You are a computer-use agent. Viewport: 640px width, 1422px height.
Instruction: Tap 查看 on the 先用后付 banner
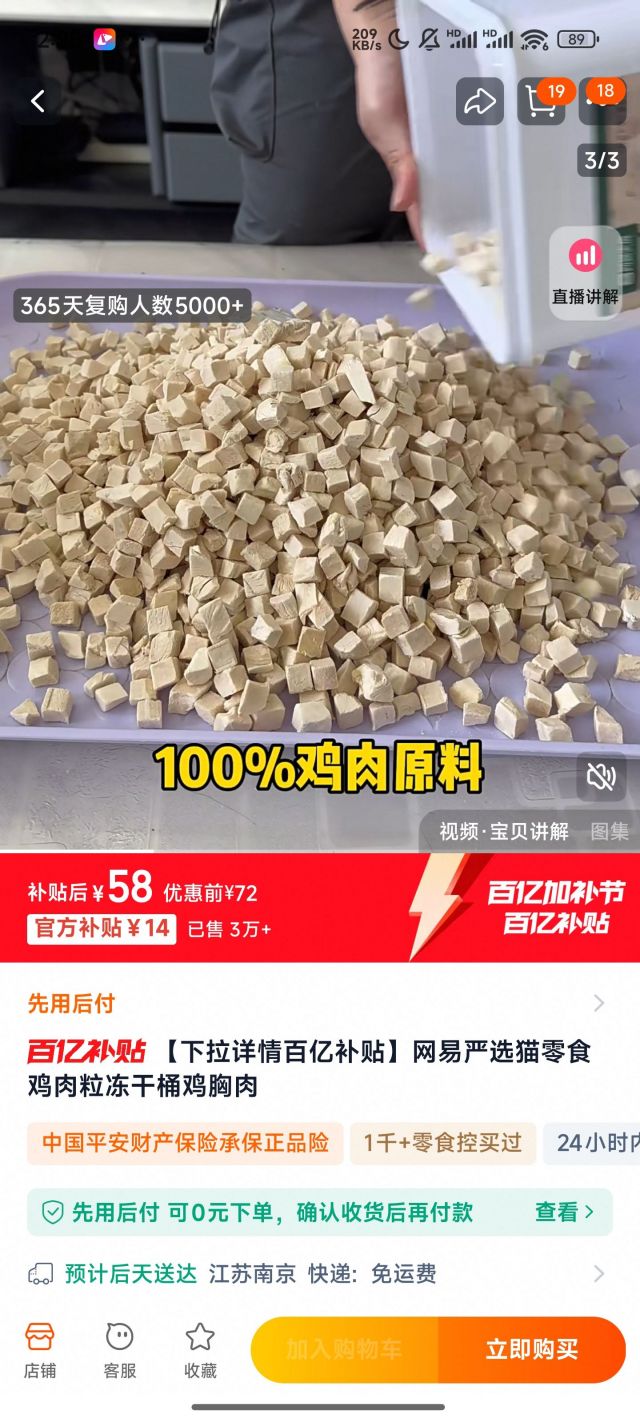(x=564, y=1212)
